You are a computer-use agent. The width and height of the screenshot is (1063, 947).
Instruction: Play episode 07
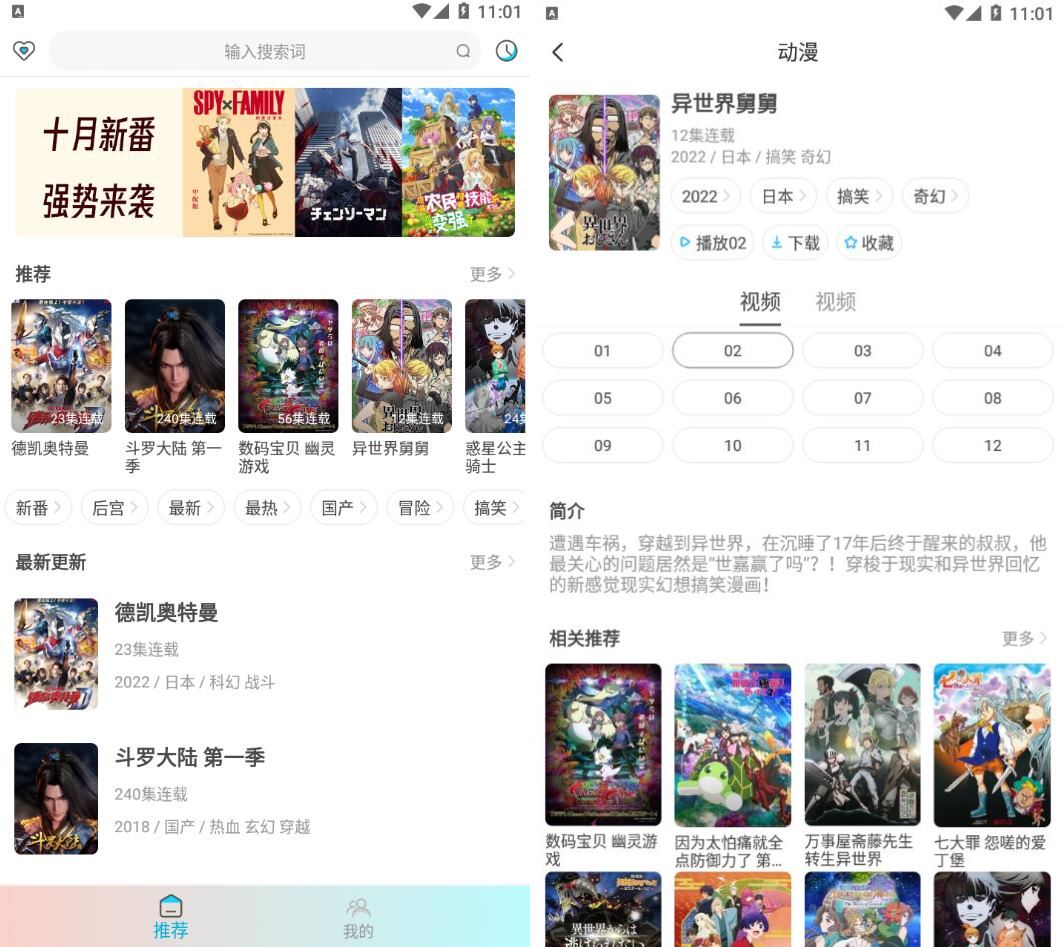863,398
